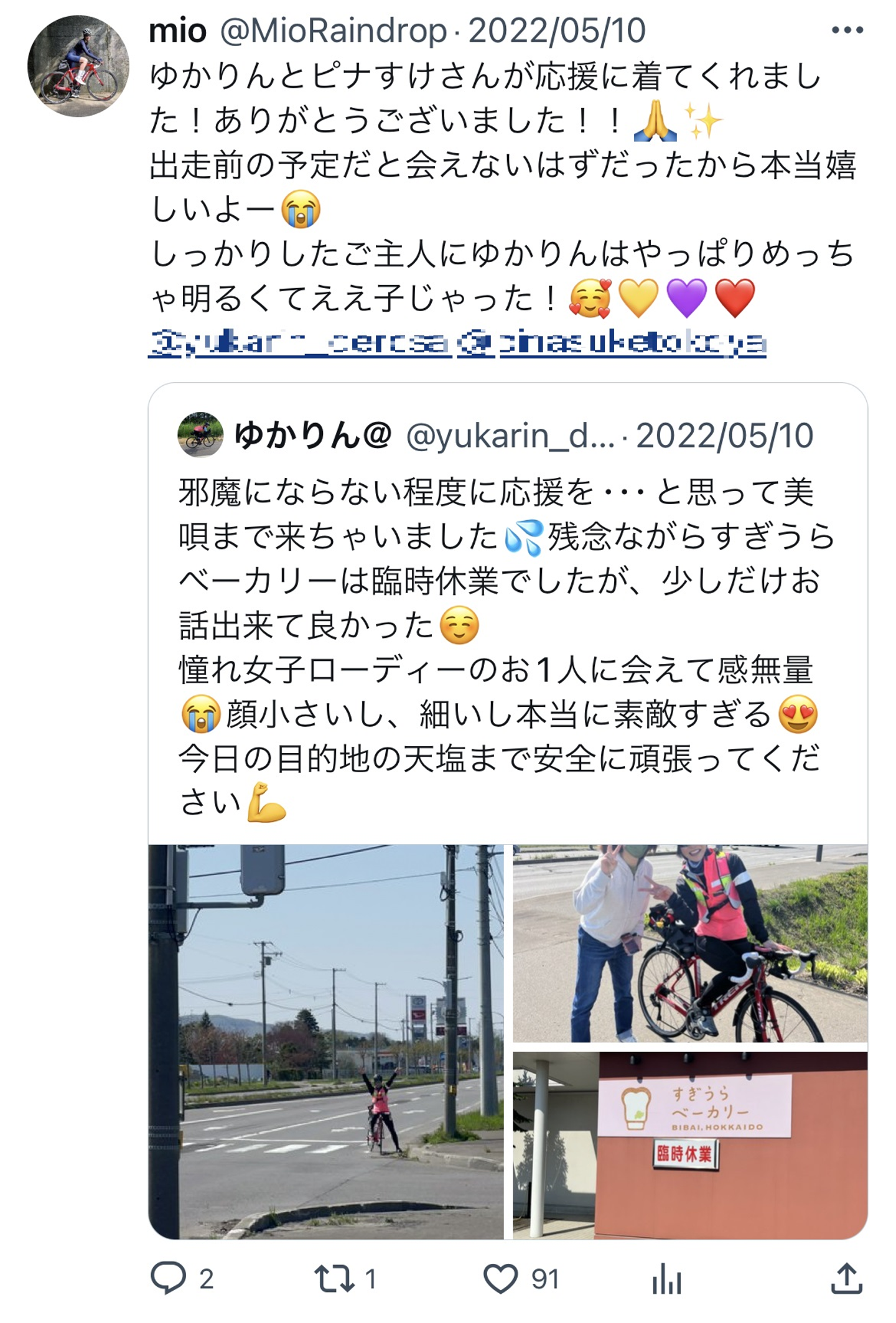Like mio's tweet

pyautogui.click(x=501, y=1279)
